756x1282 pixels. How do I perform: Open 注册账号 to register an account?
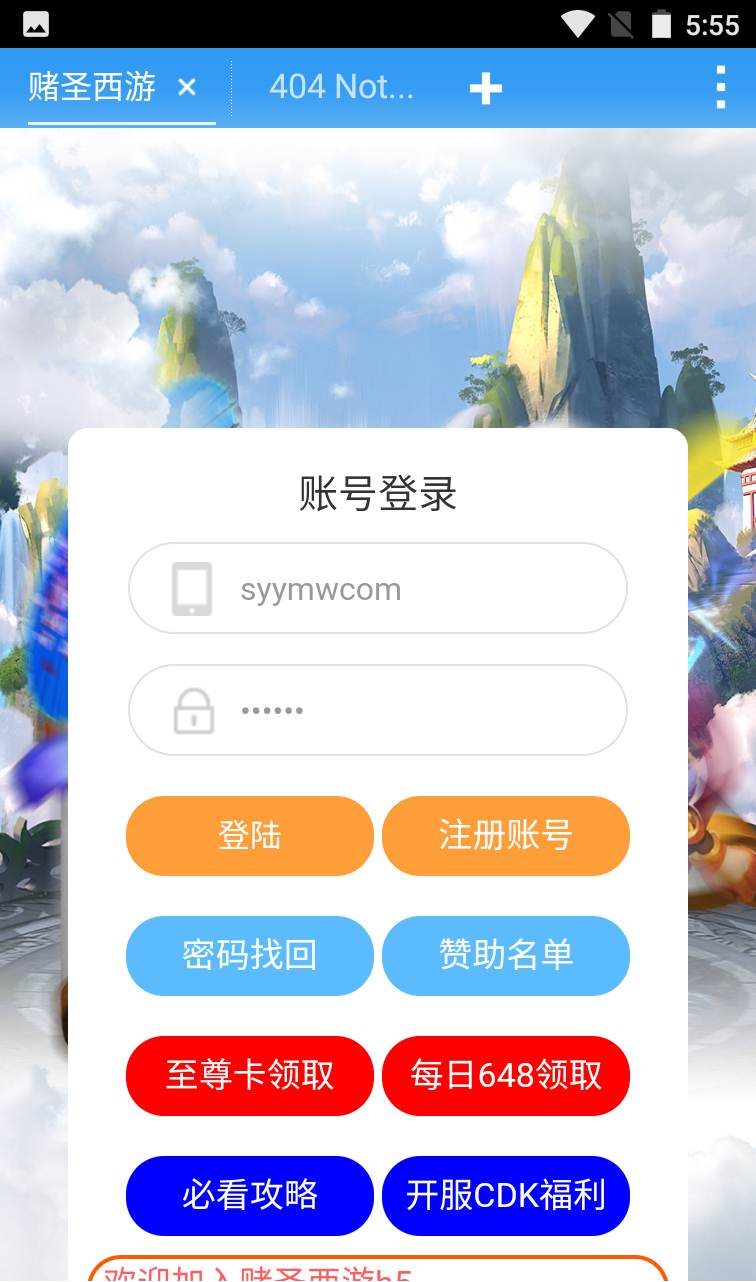pyautogui.click(x=505, y=835)
